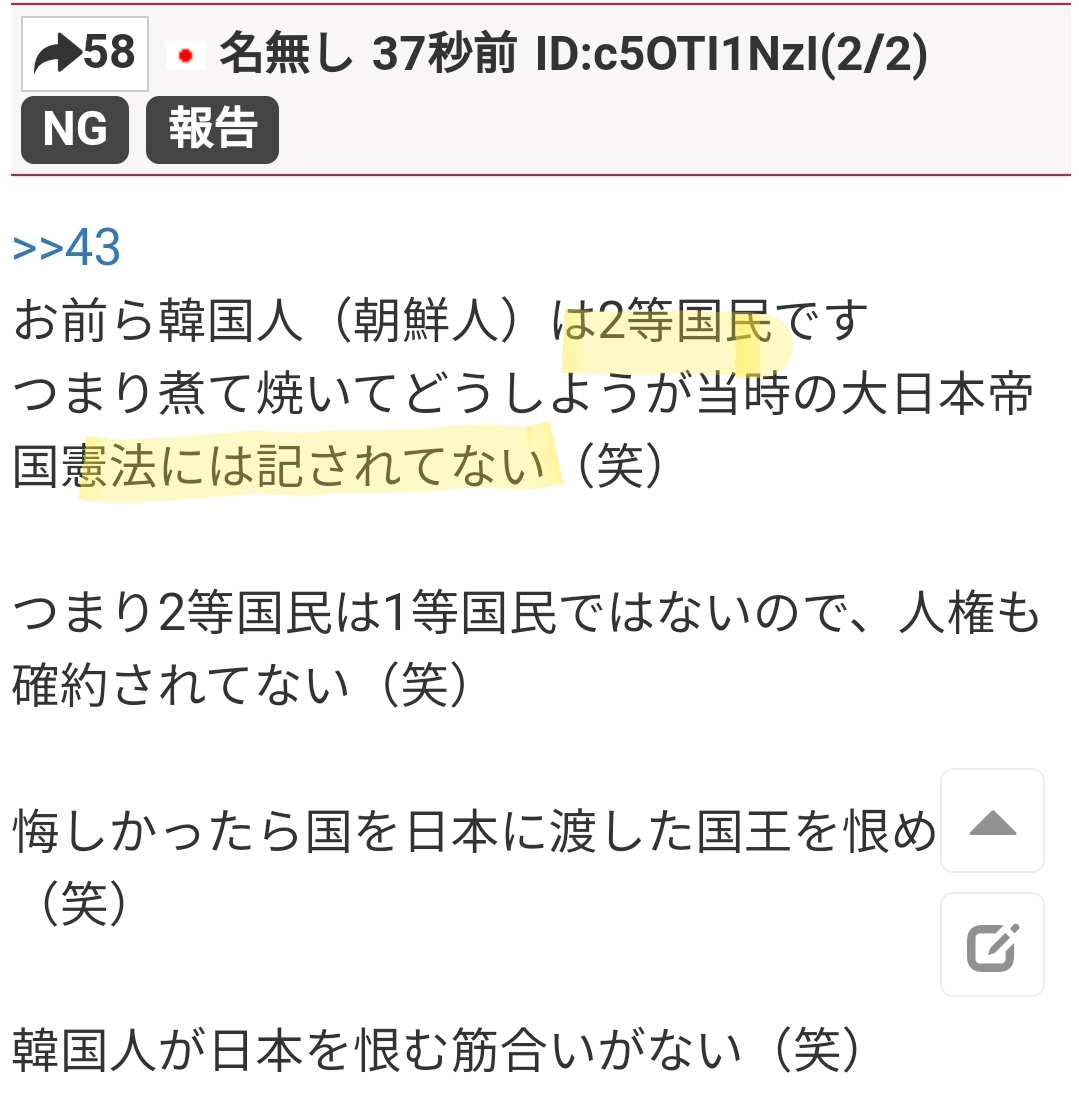Jump to top with up arrow button

[x=992, y=822]
